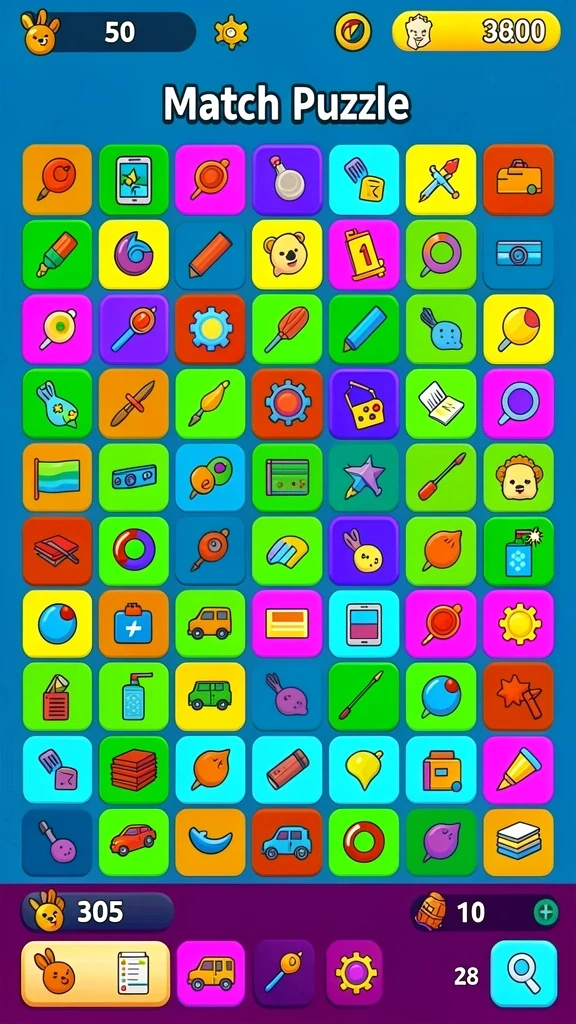This screenshot has width=576, height=1024.
Task: Select the yellow sun gear on magenta tile
Action: click(518, 624)
